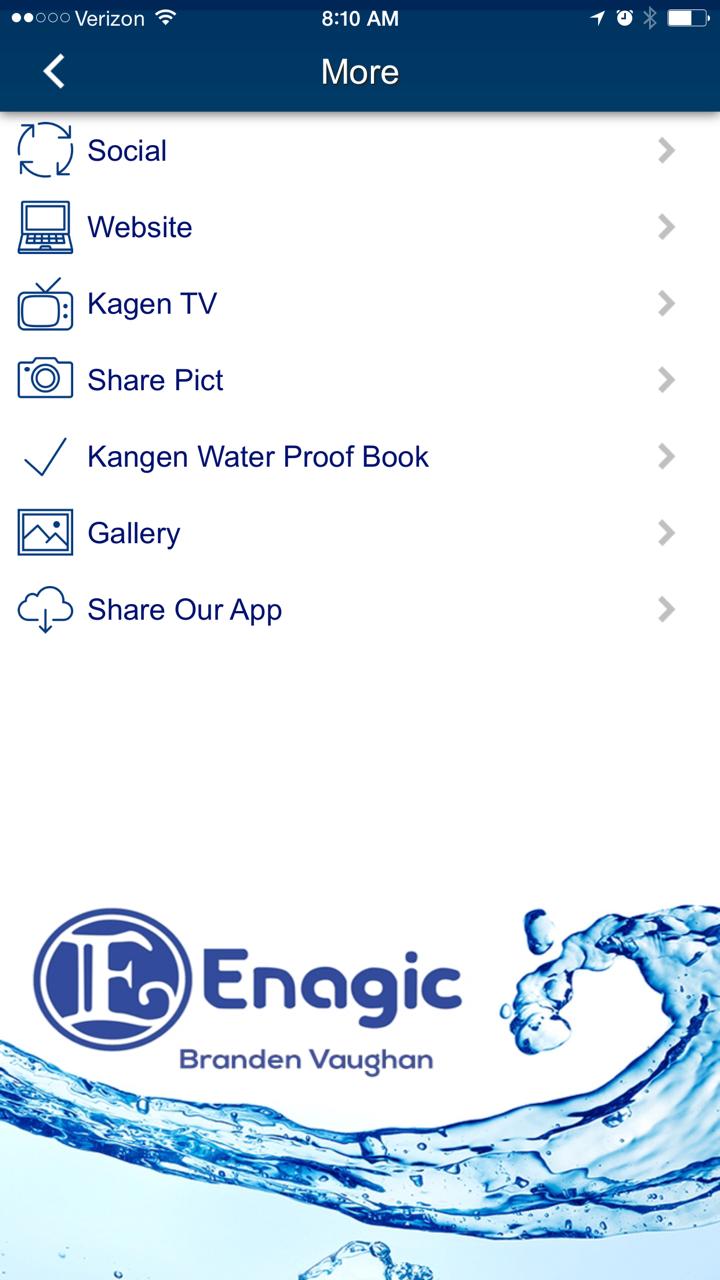This screenshot has width=720, height=1280.
Task: Select the back arrow in the header
Action: 54,71
